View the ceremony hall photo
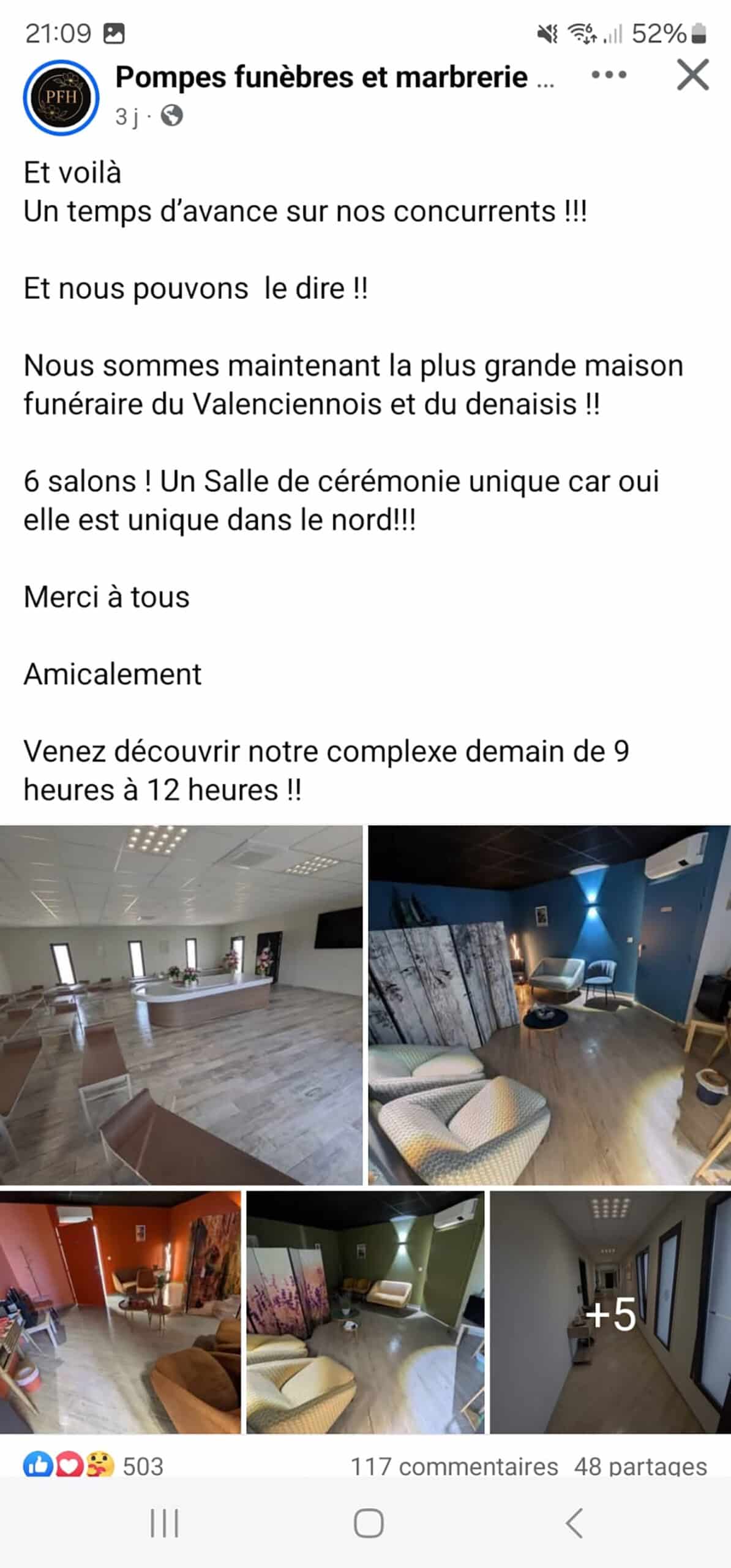This screenshot has width=731, height=1568. tap(181, 1005)
